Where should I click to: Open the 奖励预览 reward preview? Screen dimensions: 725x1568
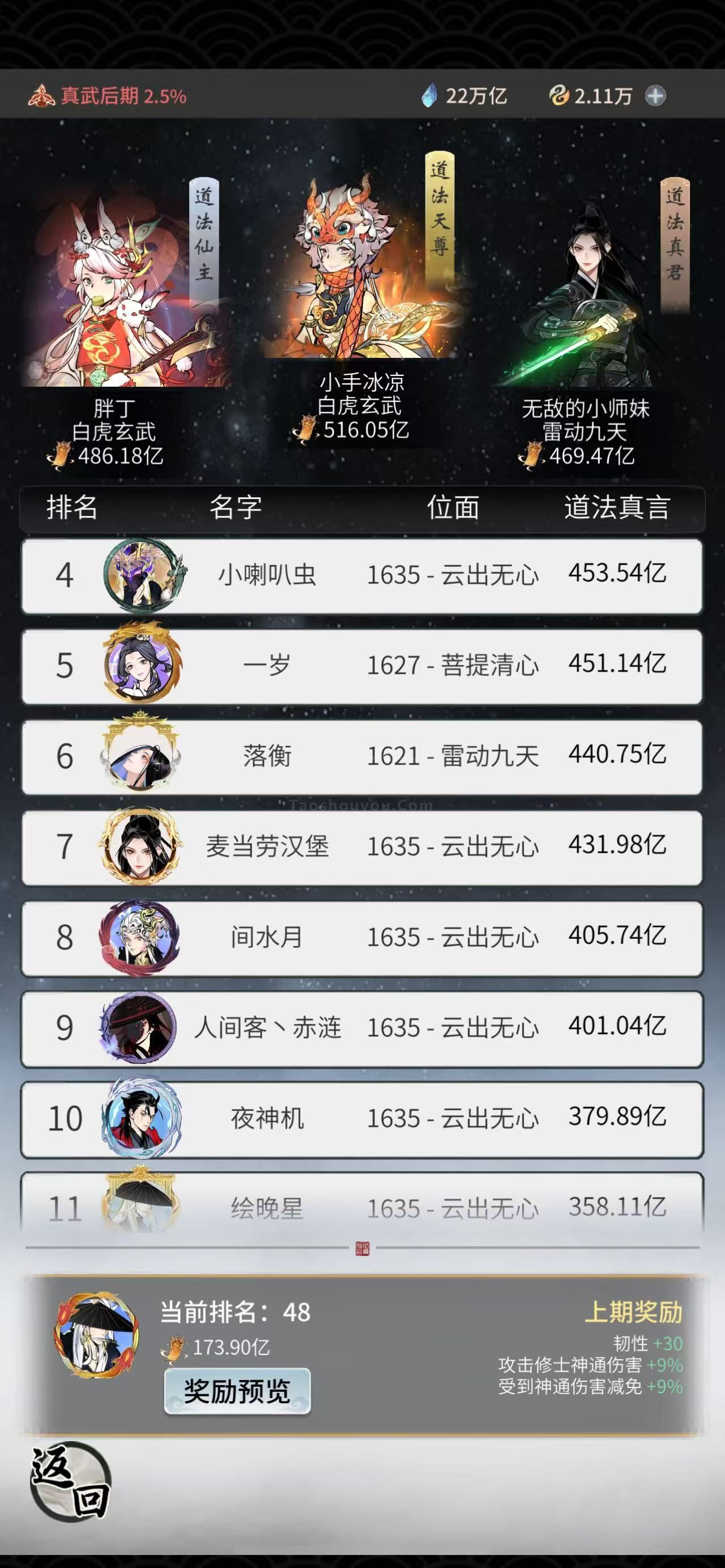click(x=237, y=1391)
